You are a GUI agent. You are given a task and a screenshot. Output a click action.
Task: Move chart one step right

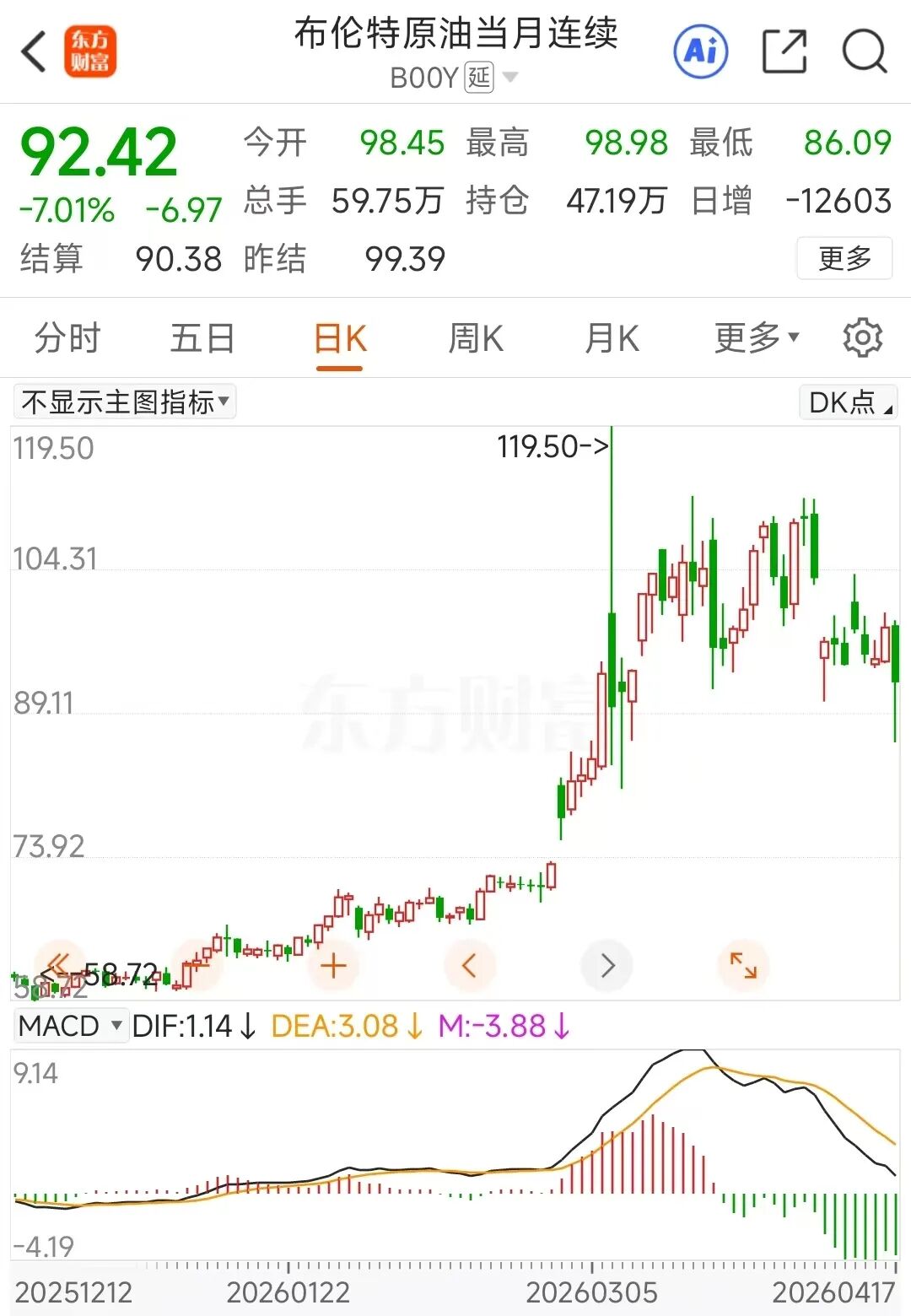pyautogui.click(x=607, y=966)
